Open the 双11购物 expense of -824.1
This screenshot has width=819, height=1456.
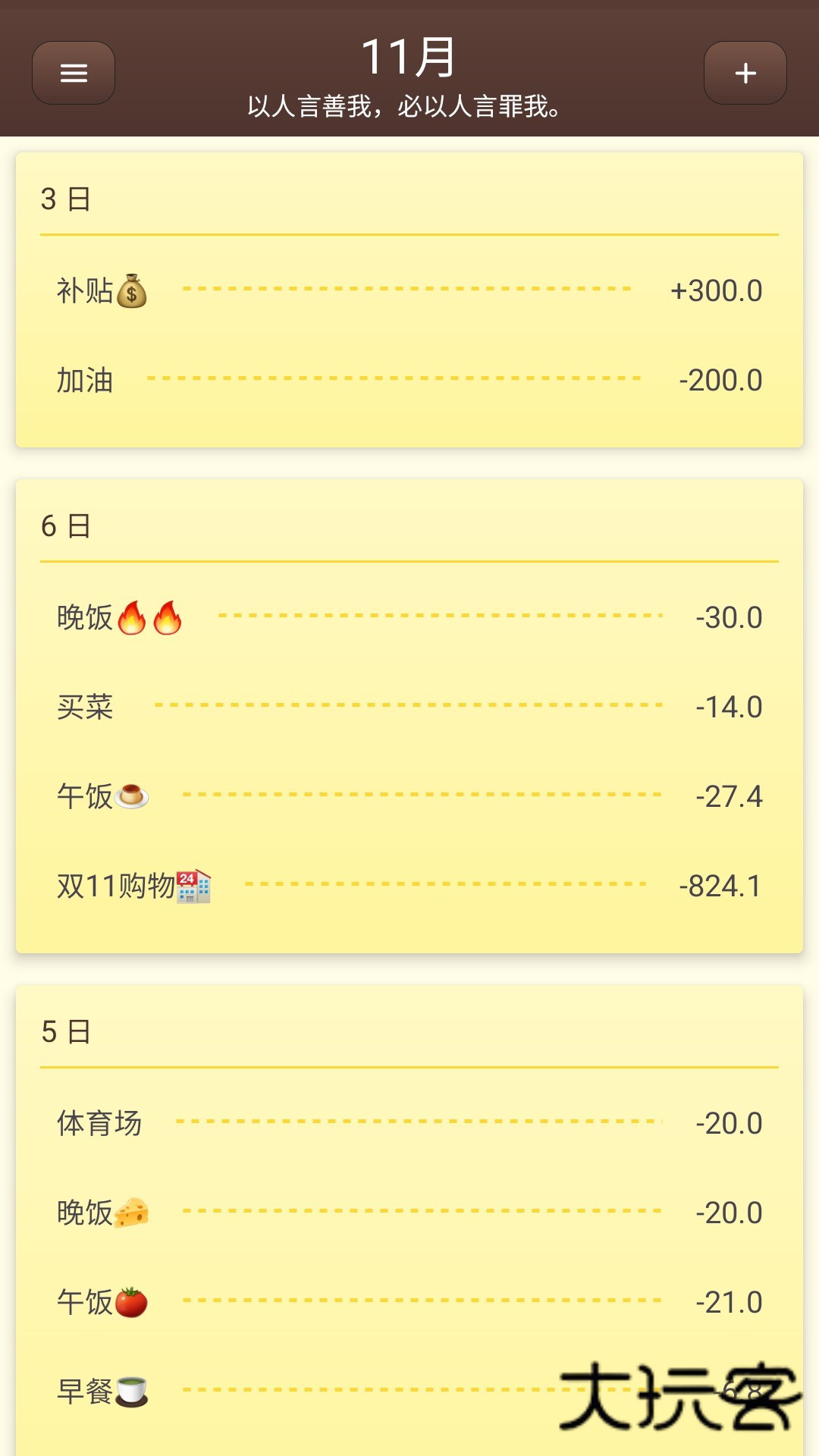pos(409,886)
